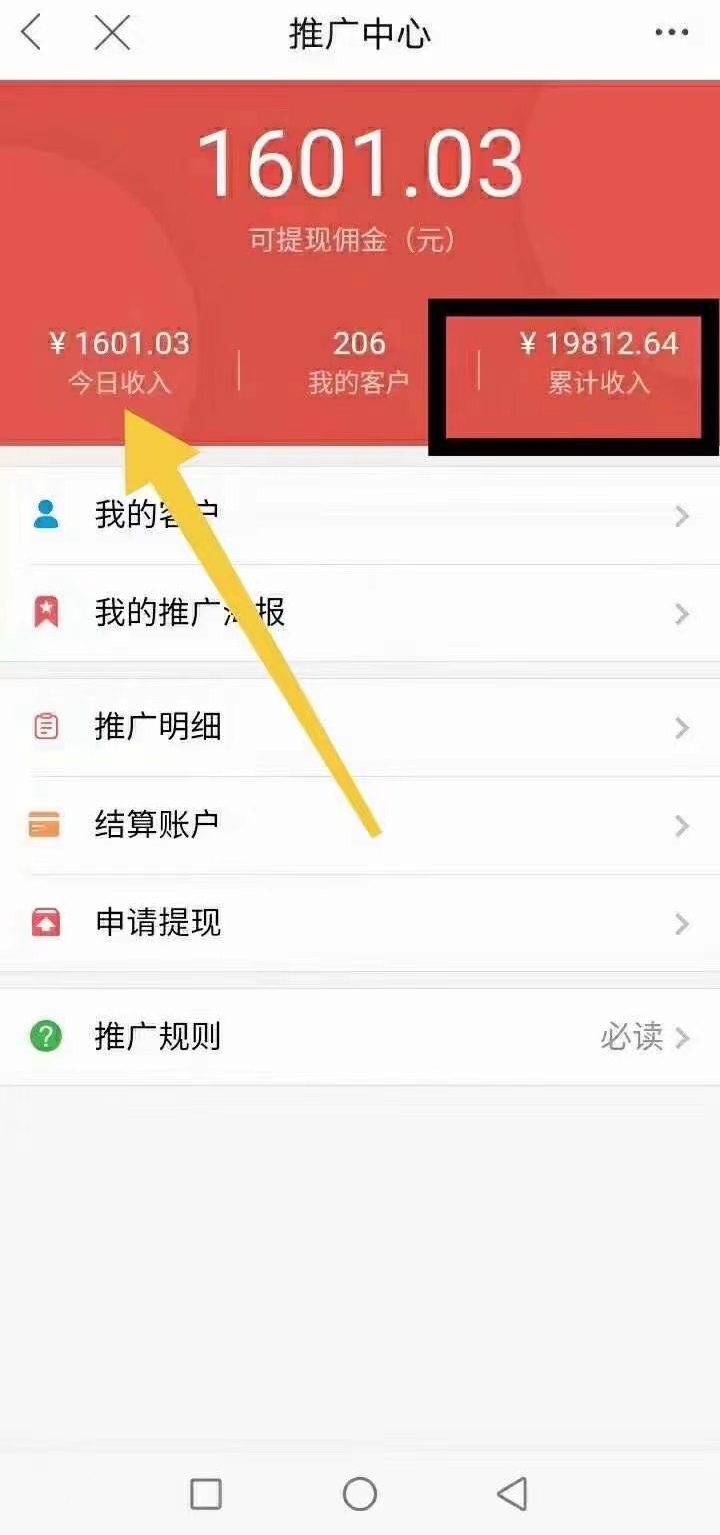Image resolution: width=720 pixels, height=1535 pixels.
Task: Open the 我的客户 list row
Action: 360,516
